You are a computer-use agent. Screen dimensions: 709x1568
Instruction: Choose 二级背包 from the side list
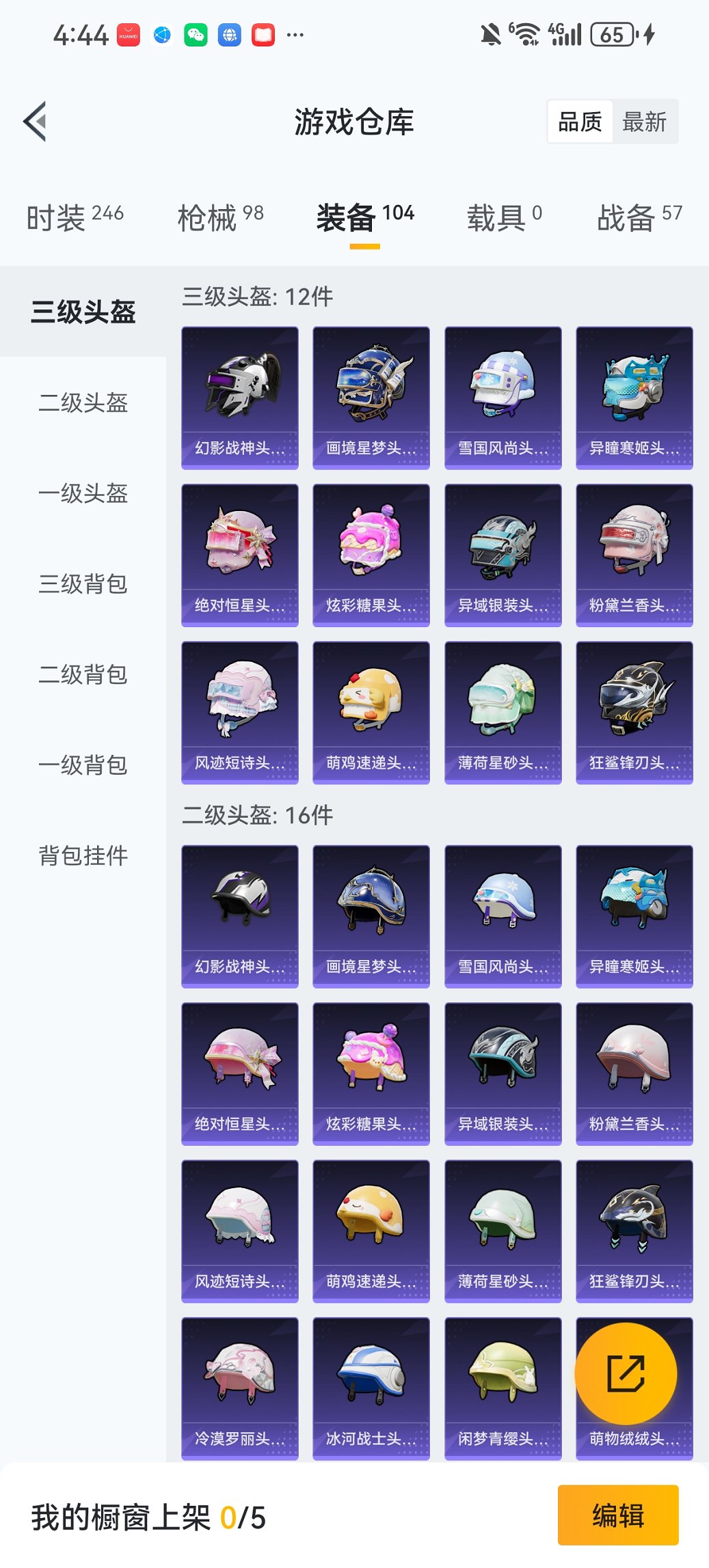coord(83,674)
